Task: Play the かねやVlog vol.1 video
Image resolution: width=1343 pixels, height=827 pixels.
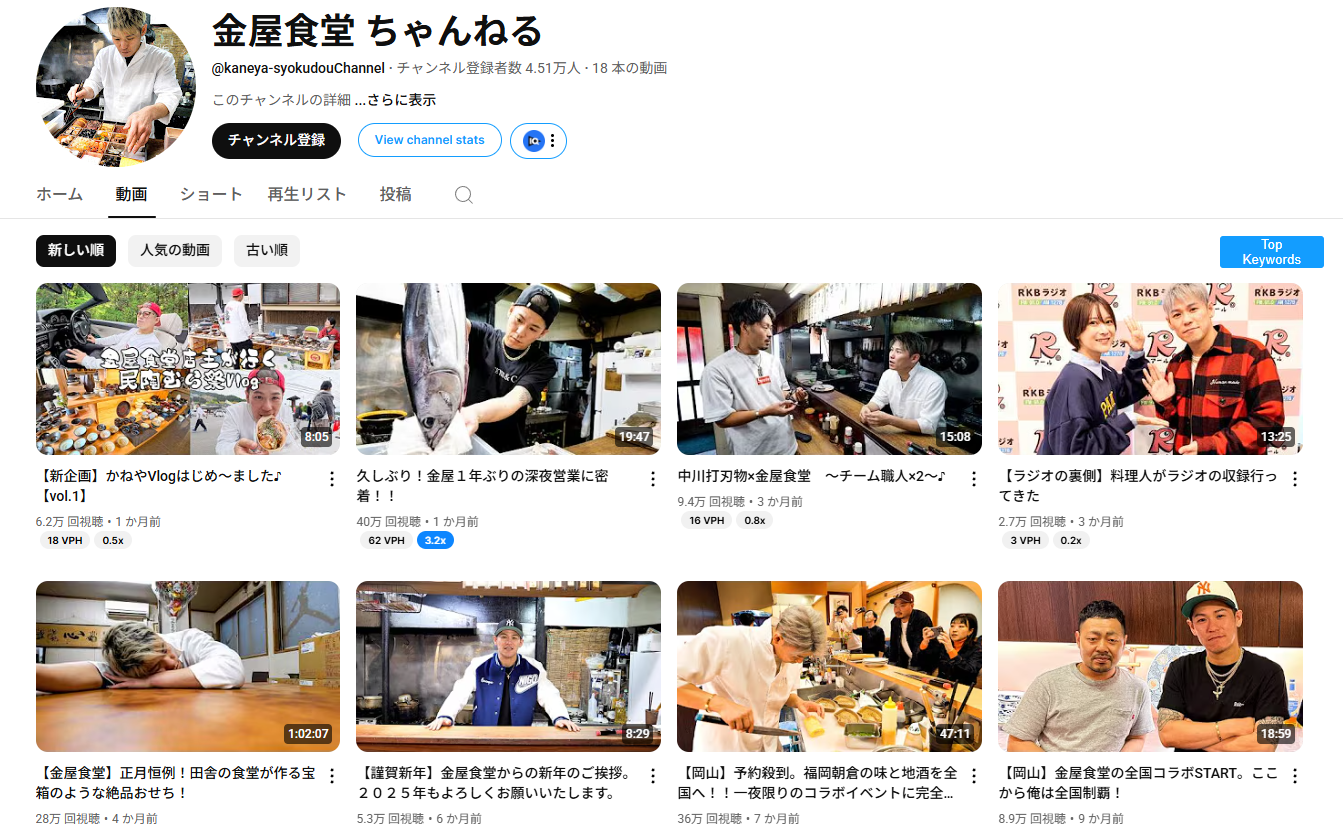Action: coord(188,369)
